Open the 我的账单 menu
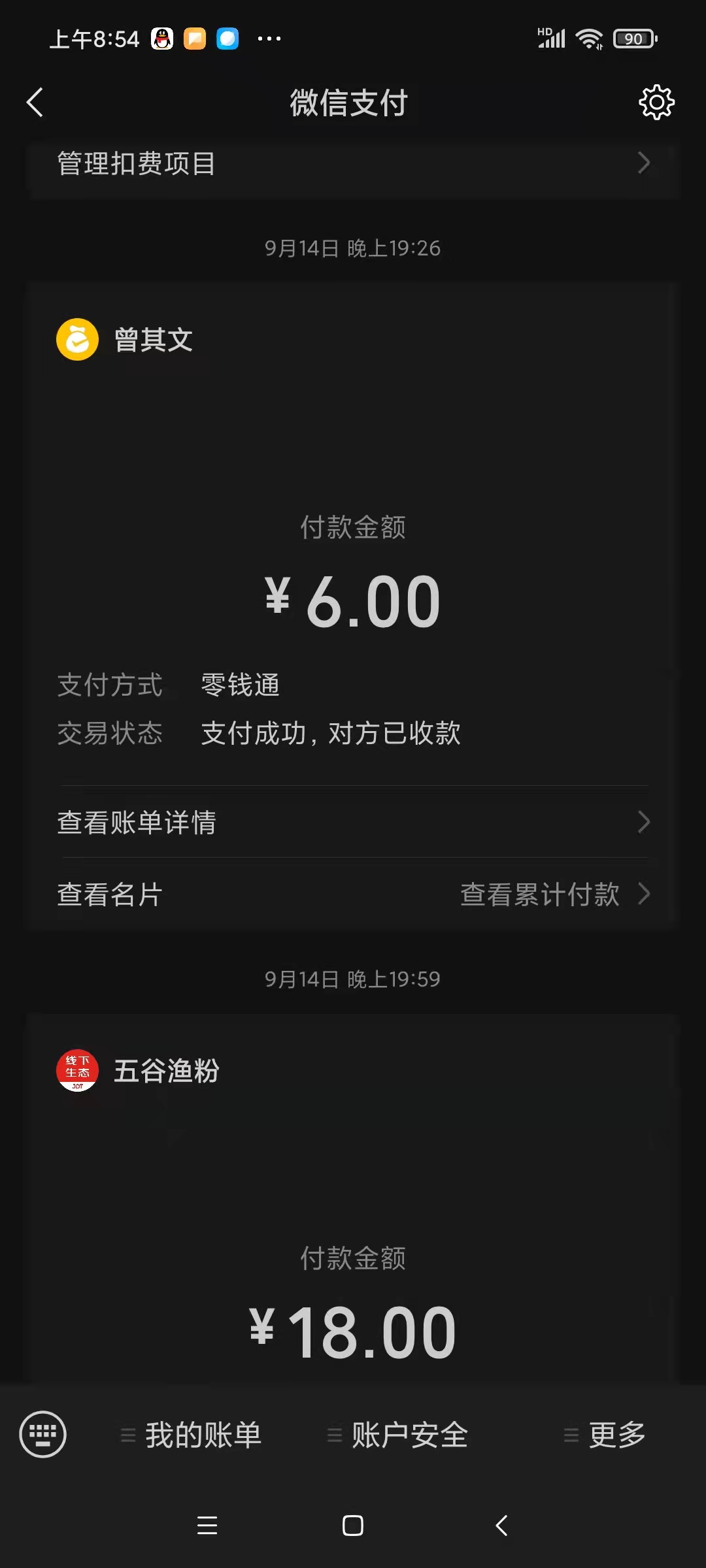This screenshot has height=1568, width=706. 191,1435
